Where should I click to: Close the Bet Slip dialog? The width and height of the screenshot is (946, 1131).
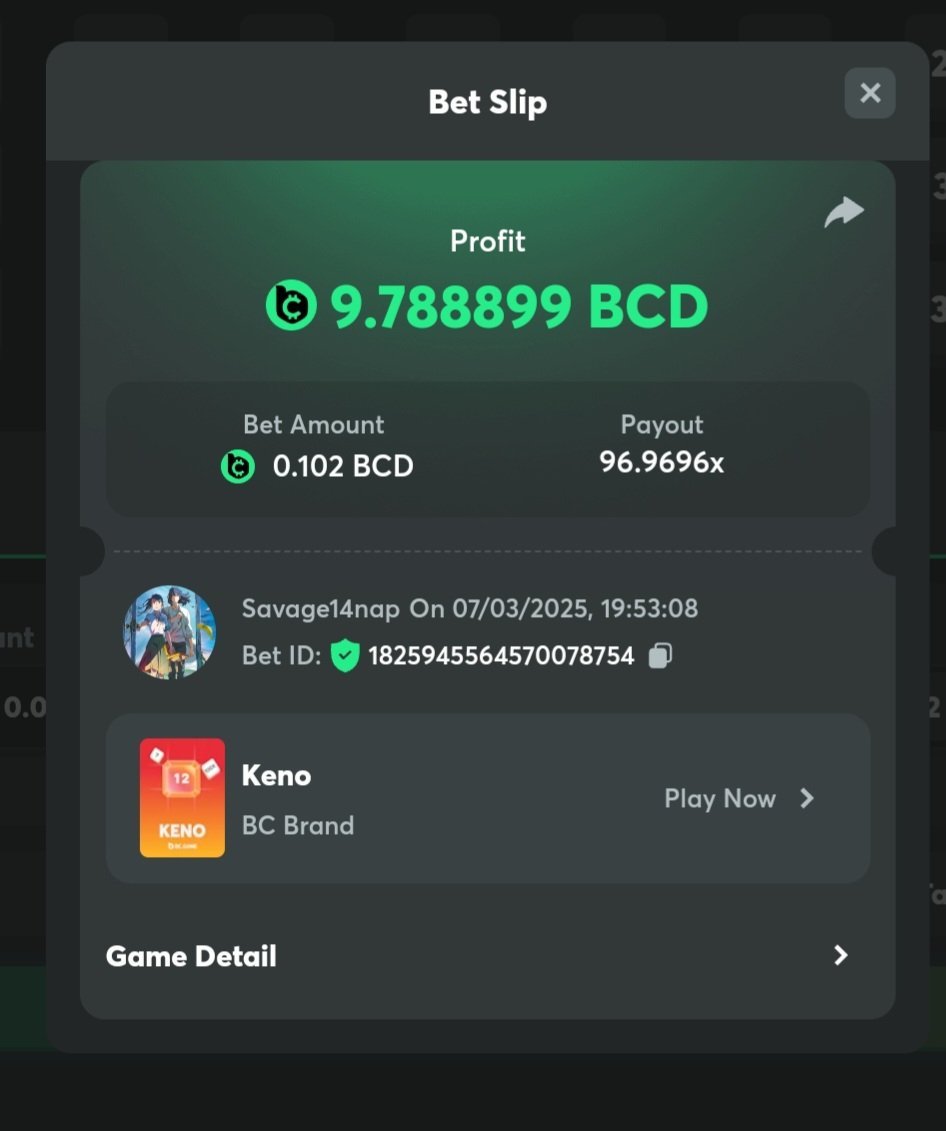pos(869,93)
